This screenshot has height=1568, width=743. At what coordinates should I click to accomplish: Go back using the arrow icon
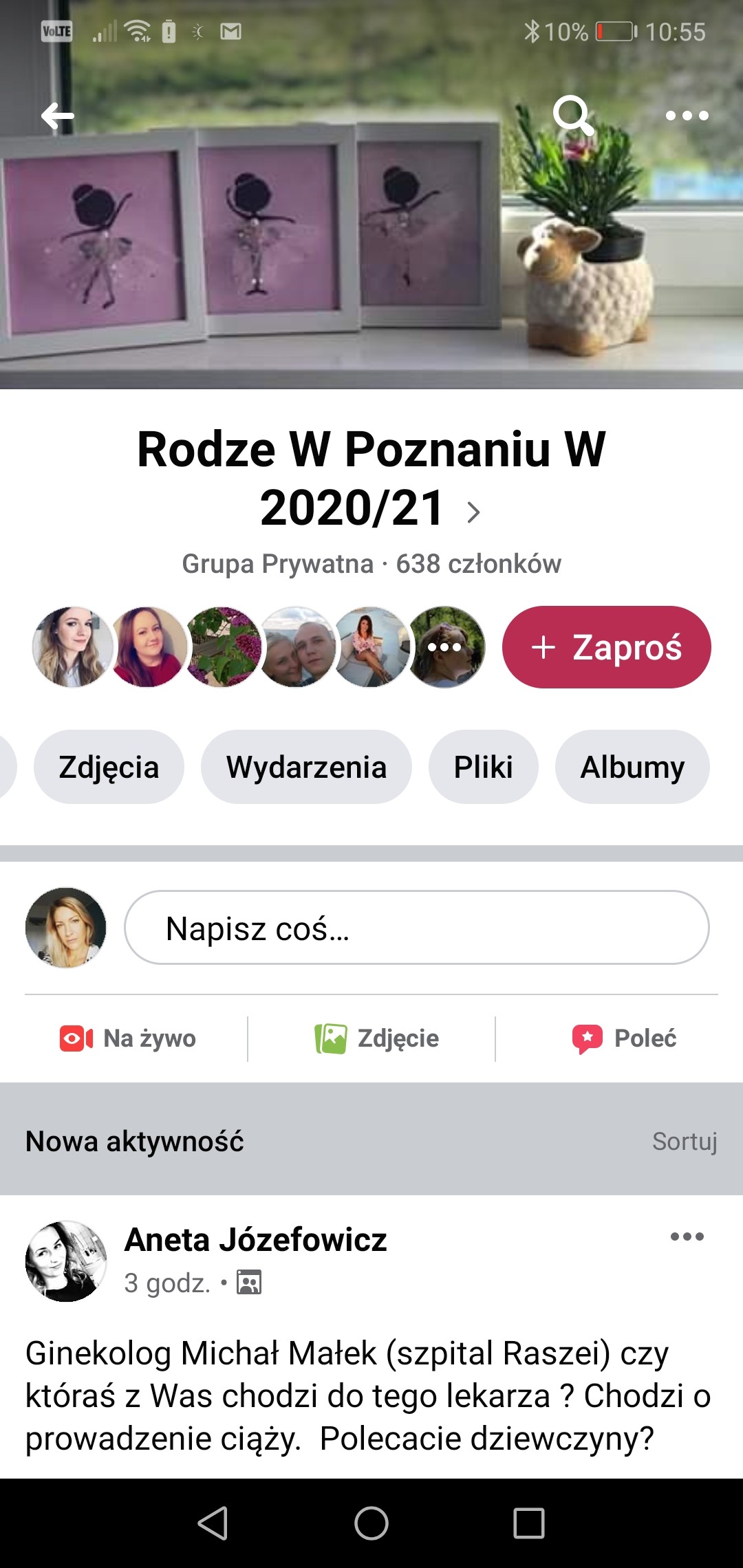58,116
